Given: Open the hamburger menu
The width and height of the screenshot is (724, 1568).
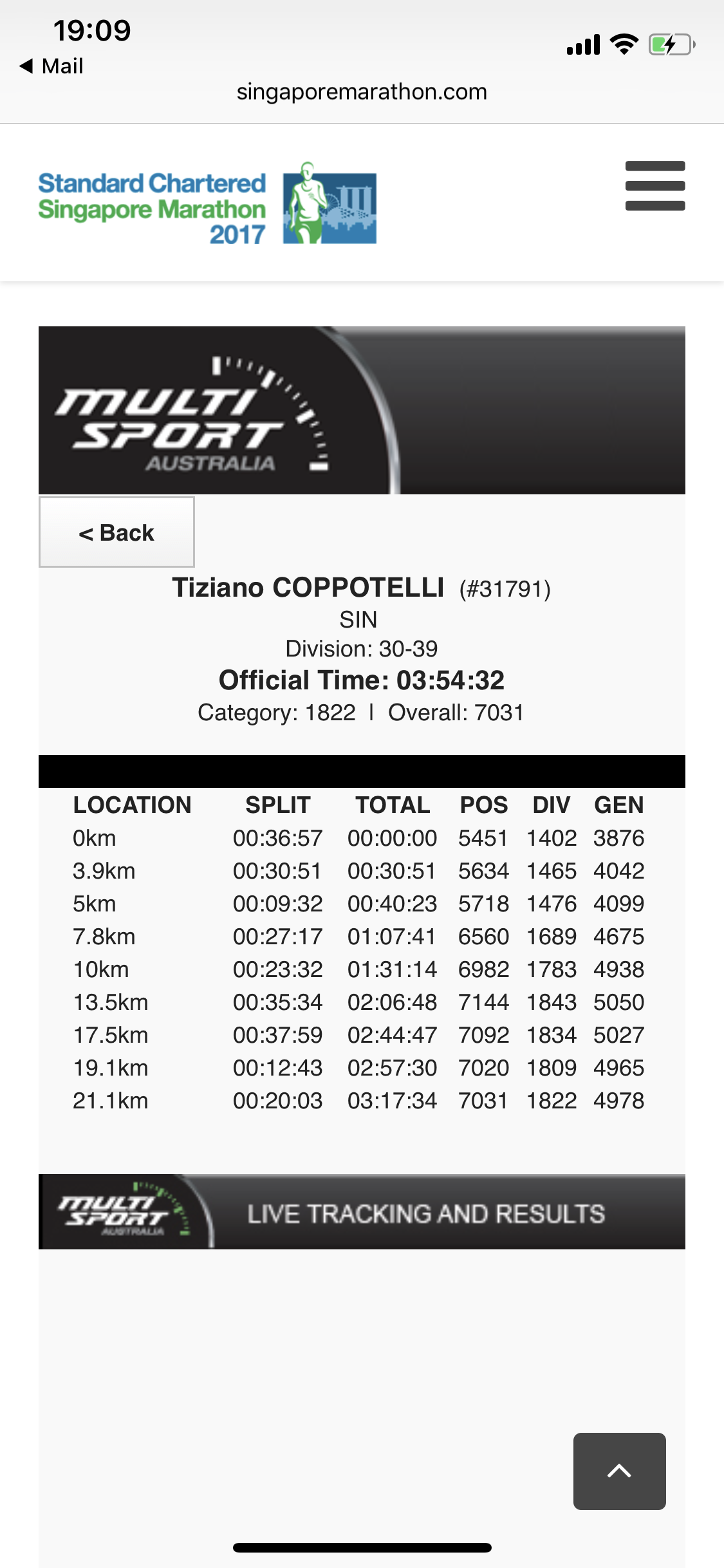Looking at the screenshot, I should [654, 186].
